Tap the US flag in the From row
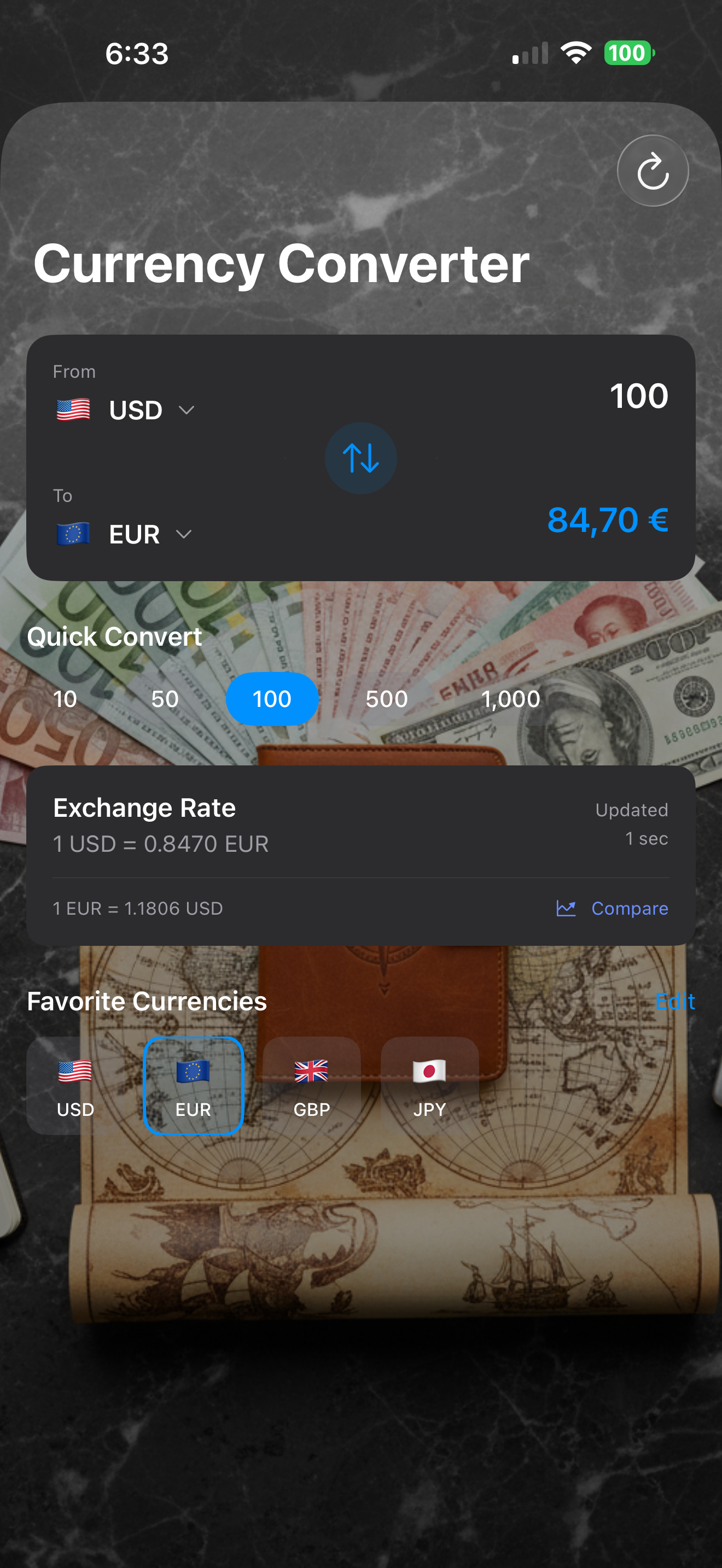 tap(73, 409)
